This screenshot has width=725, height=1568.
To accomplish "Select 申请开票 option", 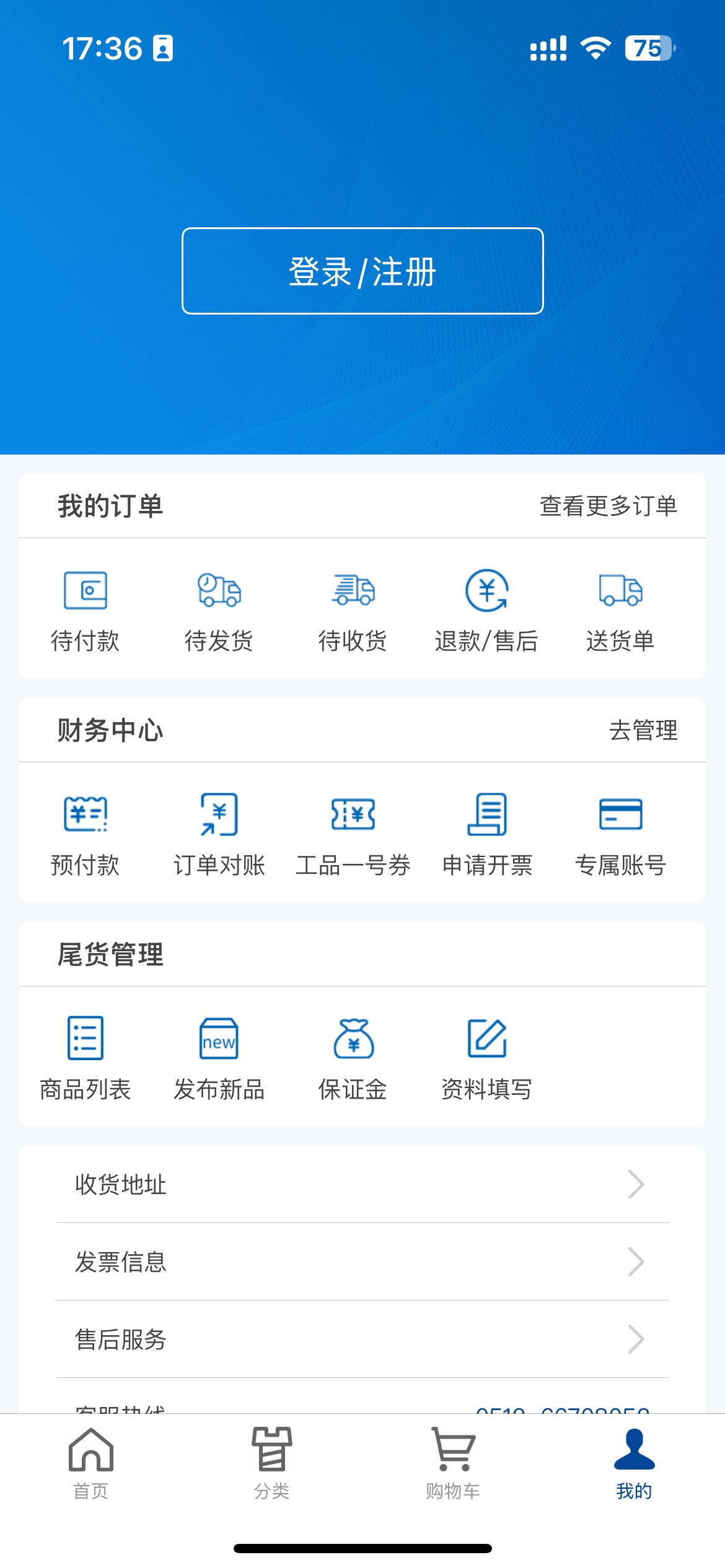I will point(486,835).
